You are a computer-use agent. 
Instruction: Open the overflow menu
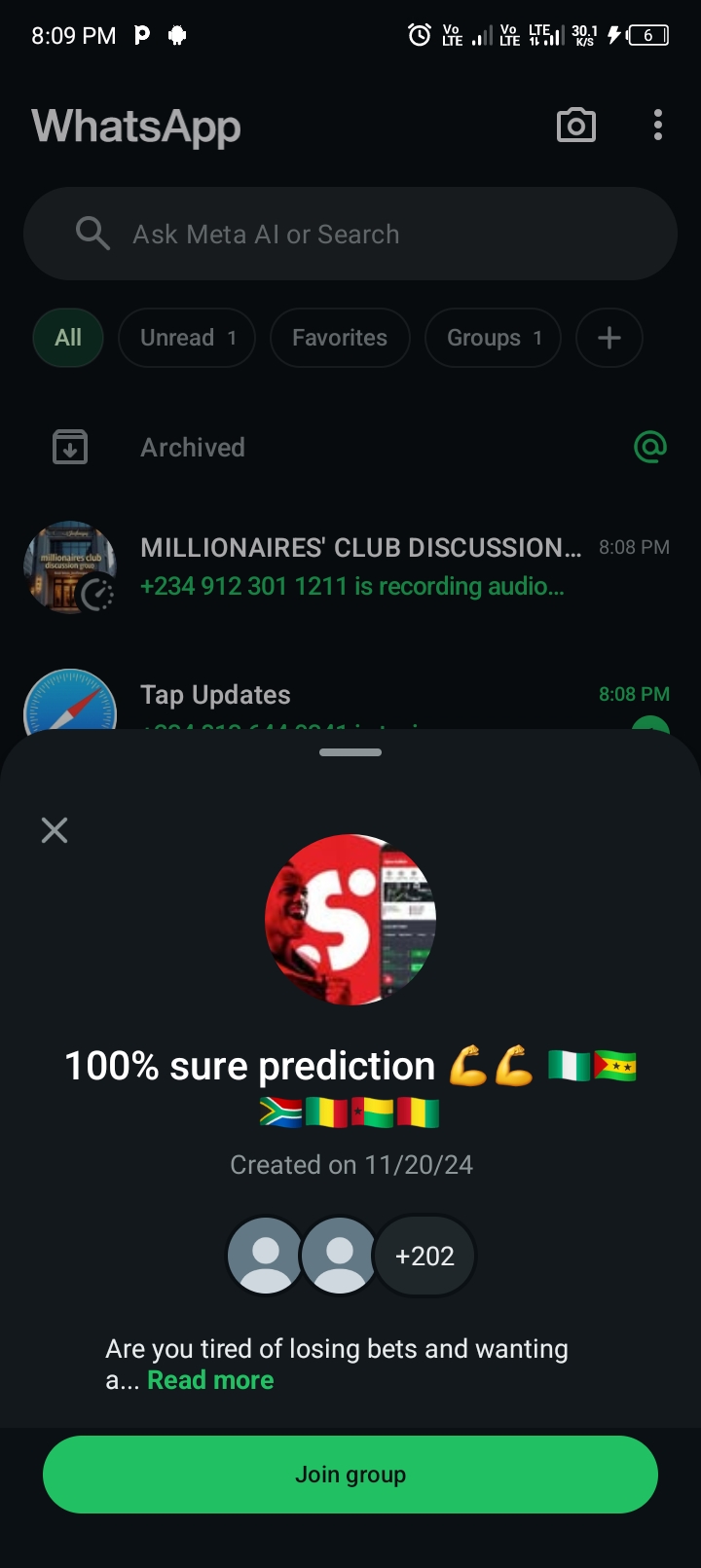[658, 126]
